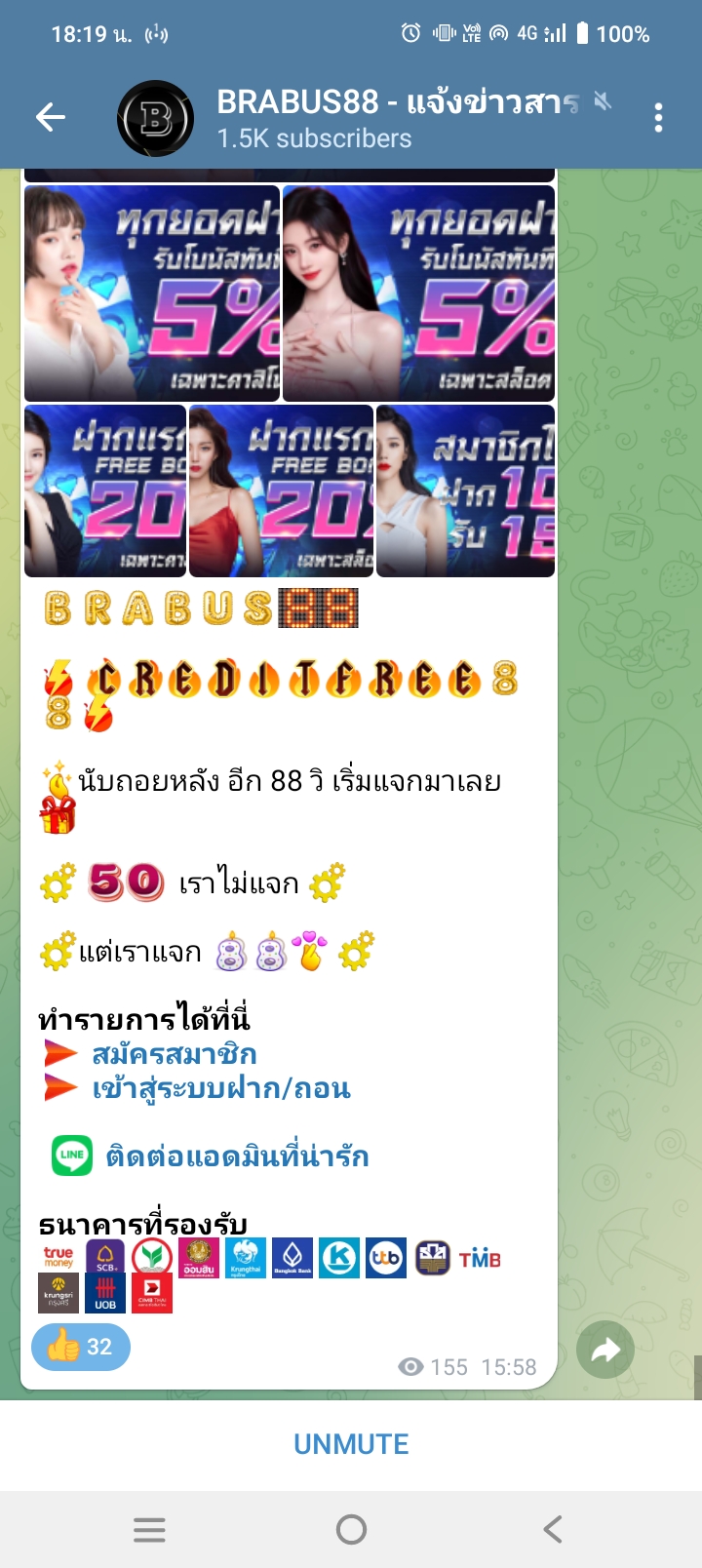Open the 5% slot bonus image
702x1568 pixels.
click(418, 293)
